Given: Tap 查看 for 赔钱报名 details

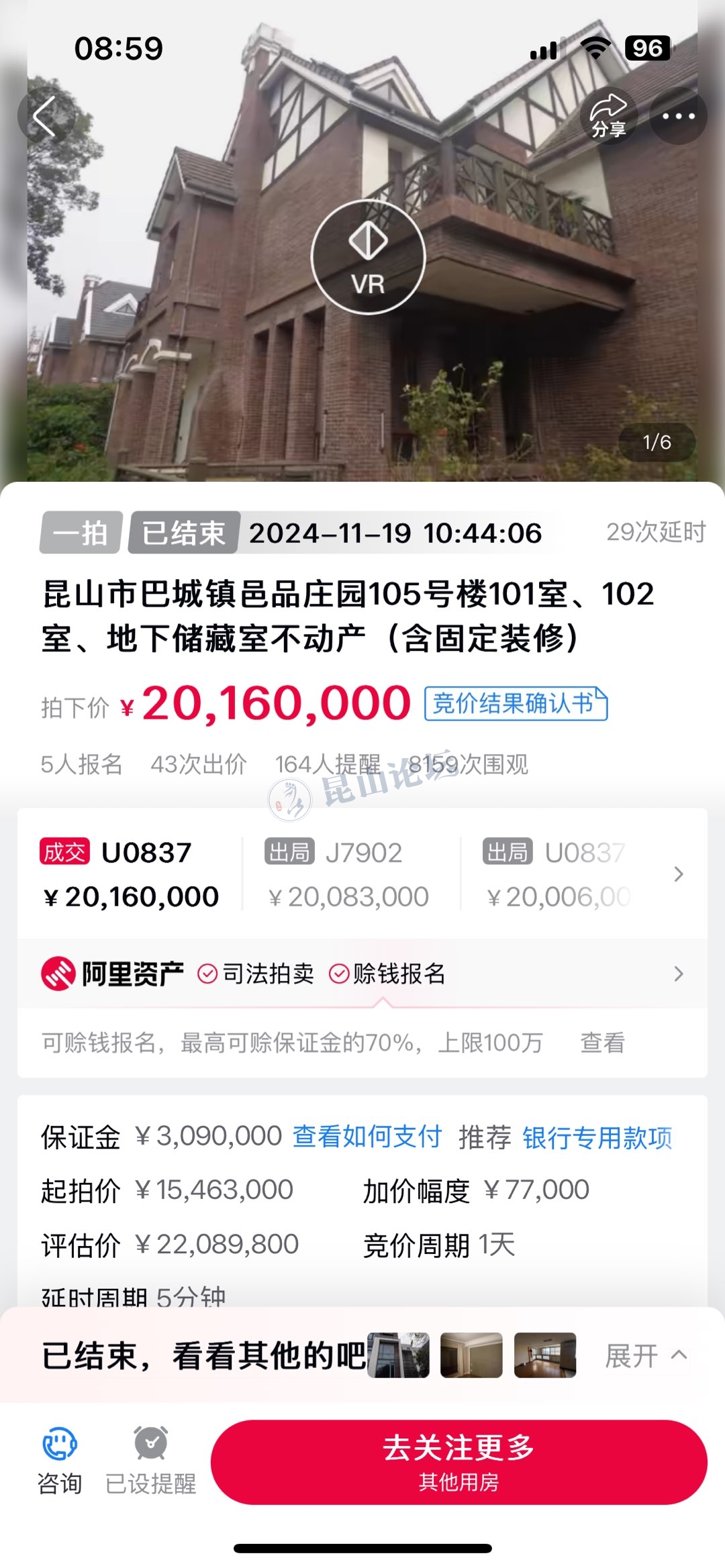Looking at the screenshot, I should pyautogui.click(x=602, y=1043).
